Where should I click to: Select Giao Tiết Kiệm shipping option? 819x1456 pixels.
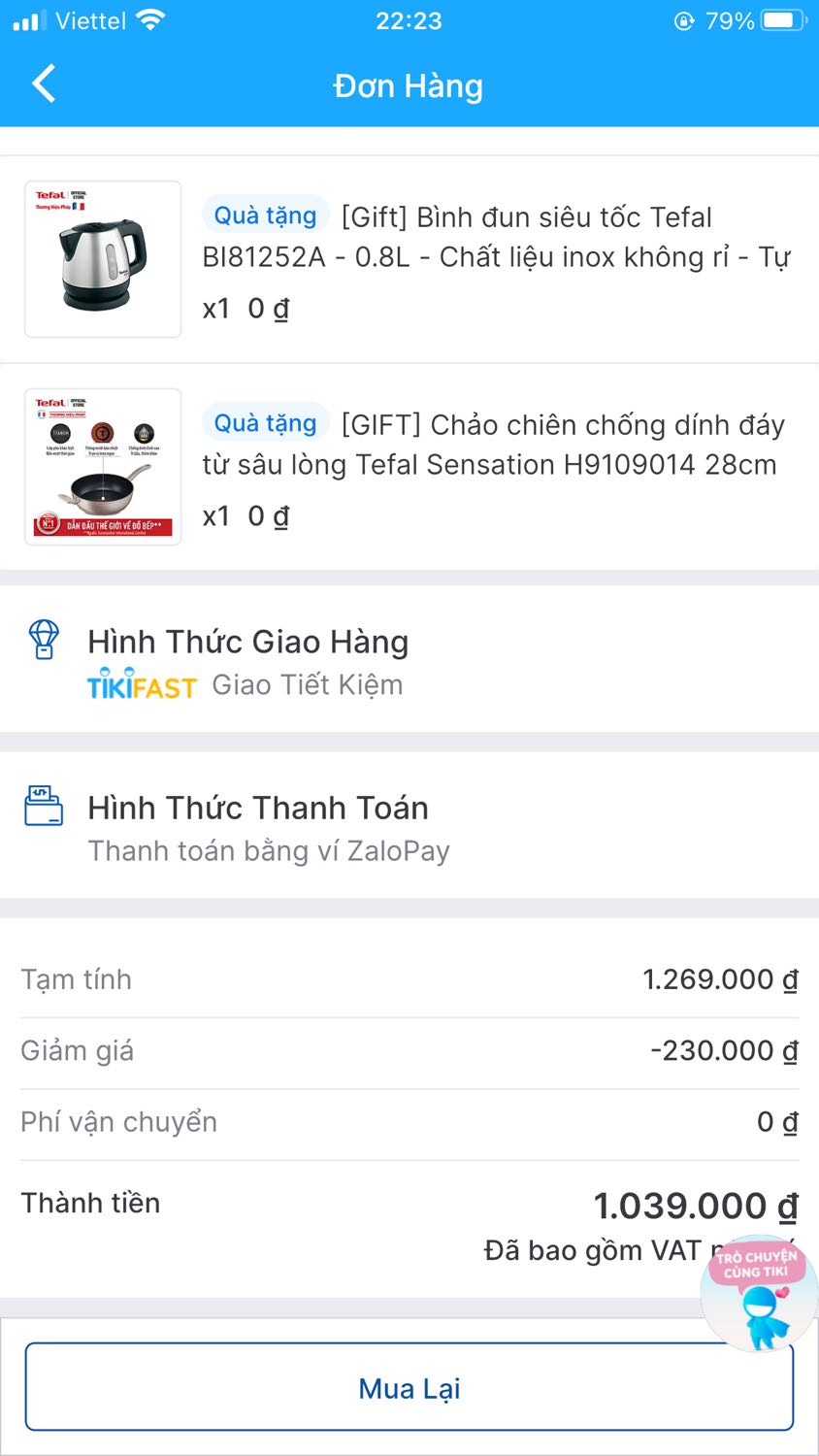click(307, 684)
